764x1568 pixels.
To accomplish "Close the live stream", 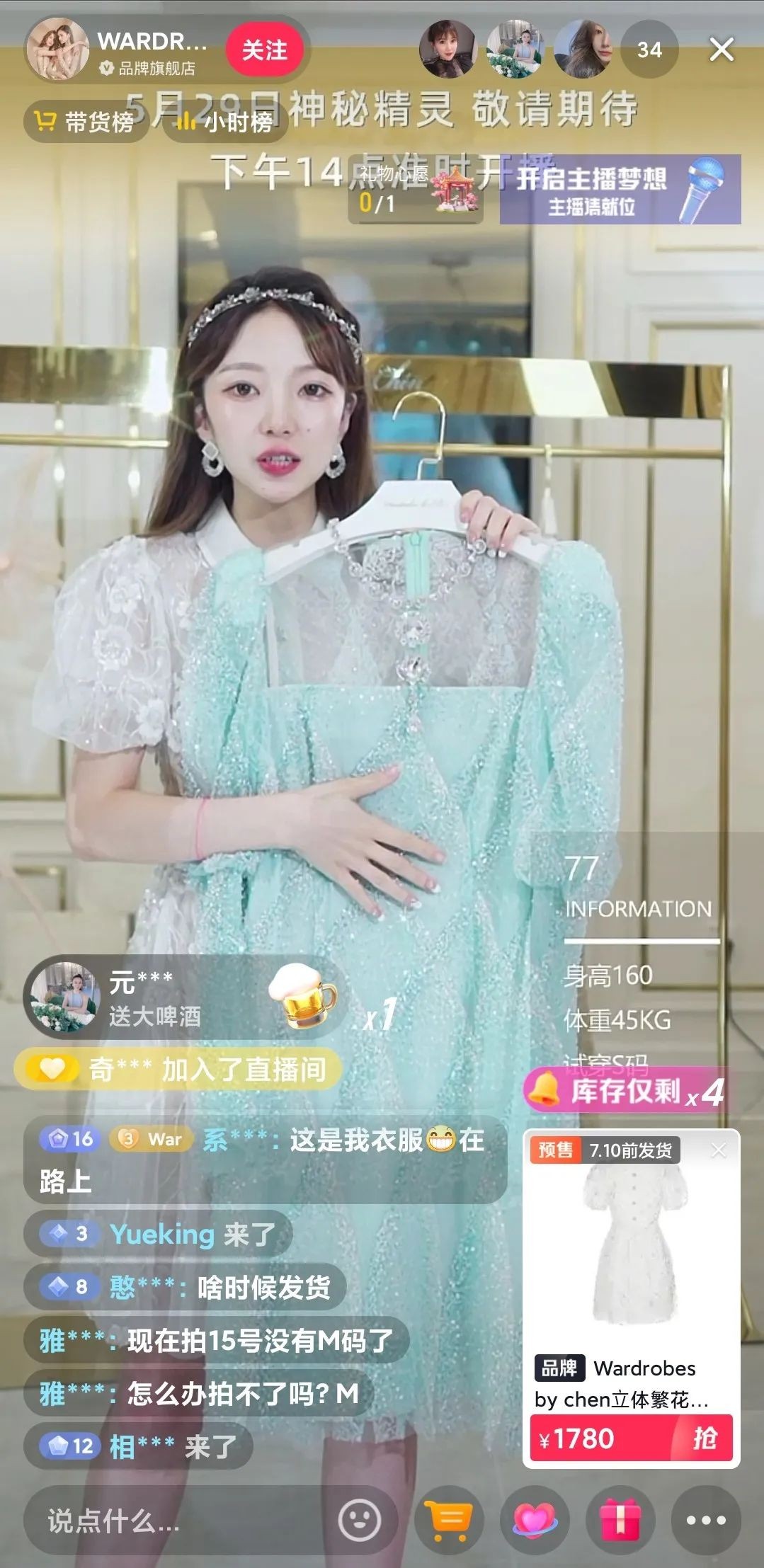I will pos(722,50).
